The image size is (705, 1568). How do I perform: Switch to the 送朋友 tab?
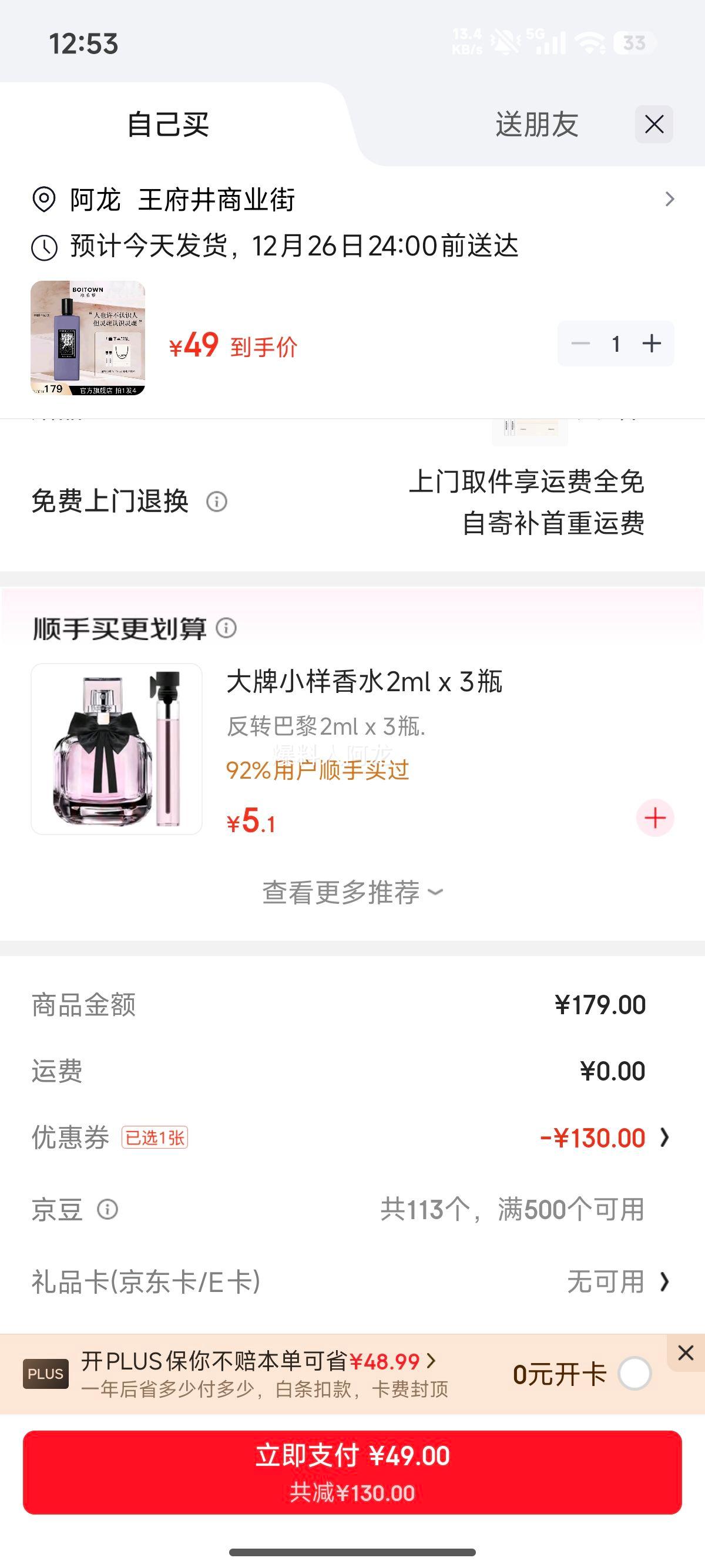pos(535,124)
